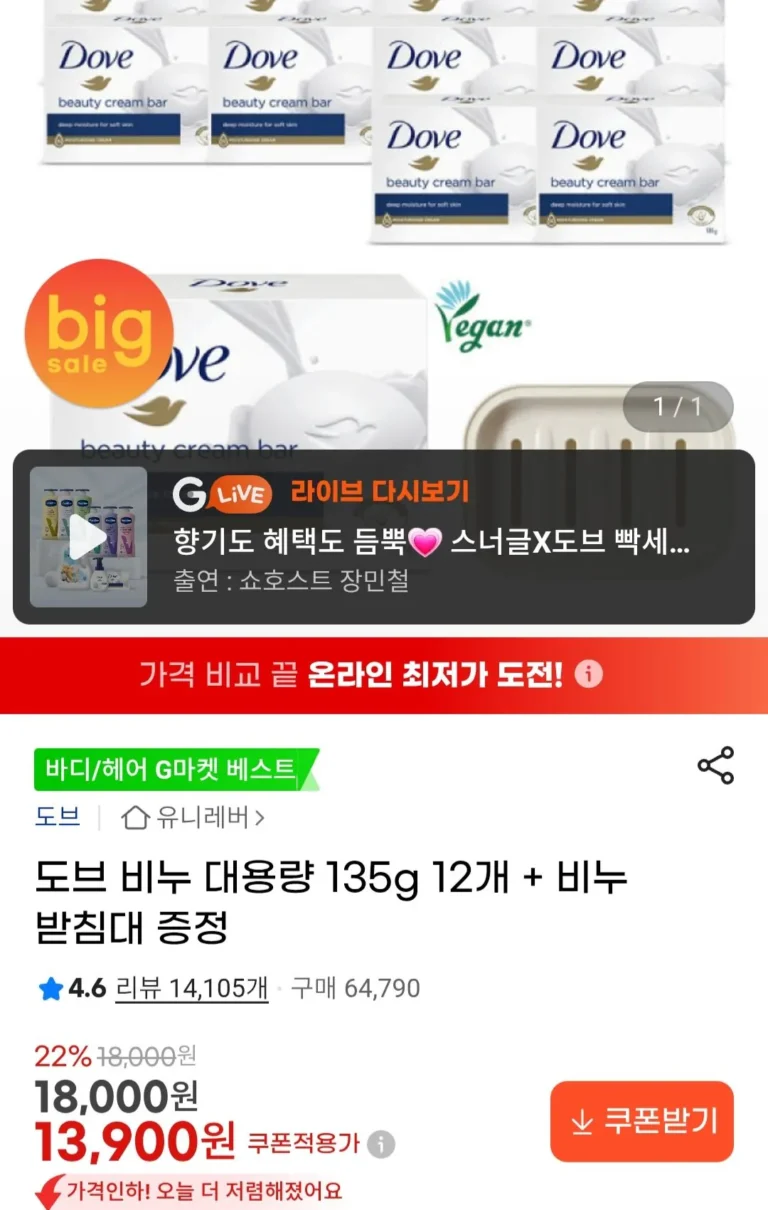This screenshot has width=768, height=1210.
Task: Open the 도브 brand link
Action: 57,817
